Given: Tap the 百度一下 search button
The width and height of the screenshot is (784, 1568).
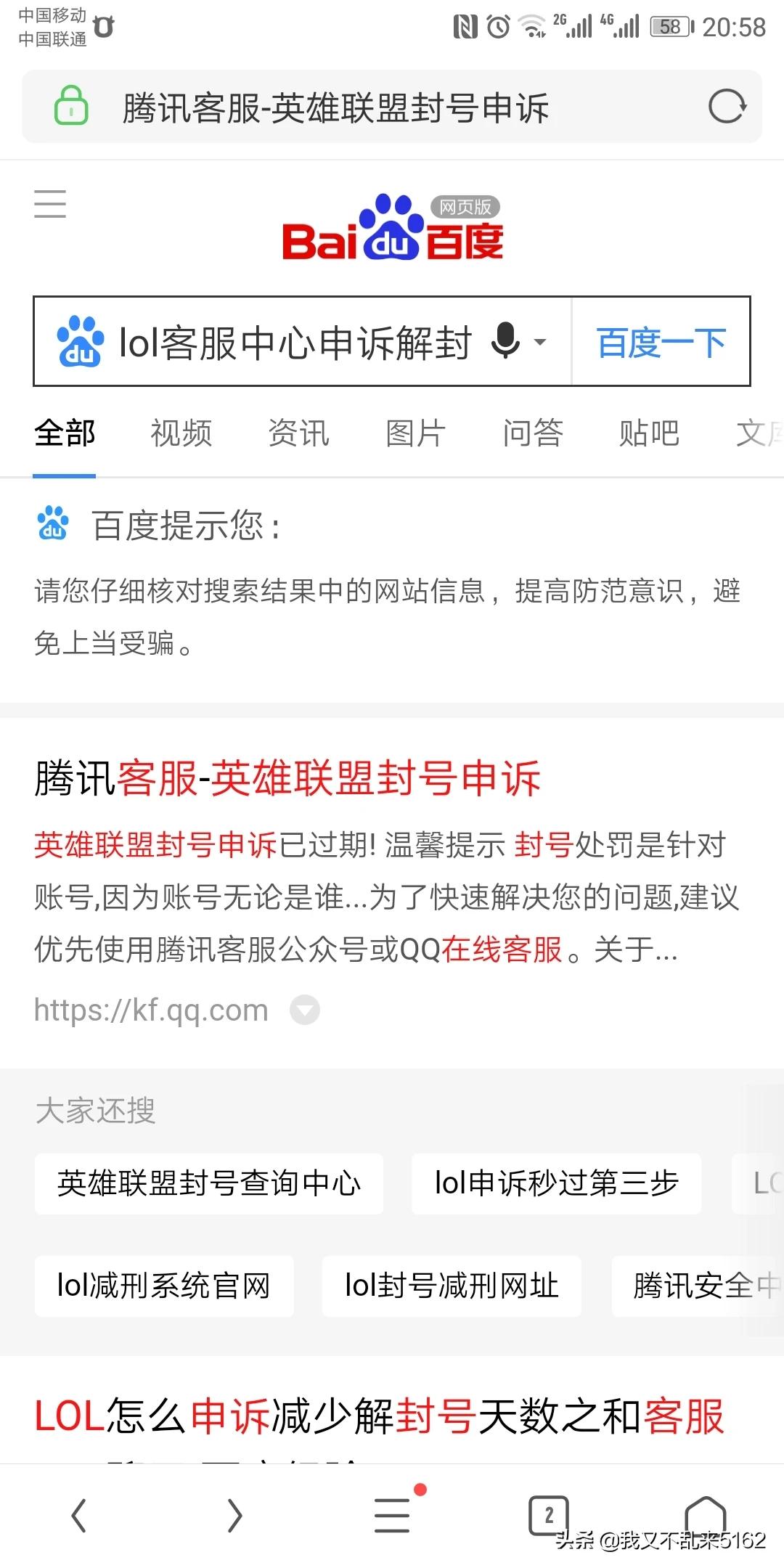Looking at the screenshot, I should [661, 342].
